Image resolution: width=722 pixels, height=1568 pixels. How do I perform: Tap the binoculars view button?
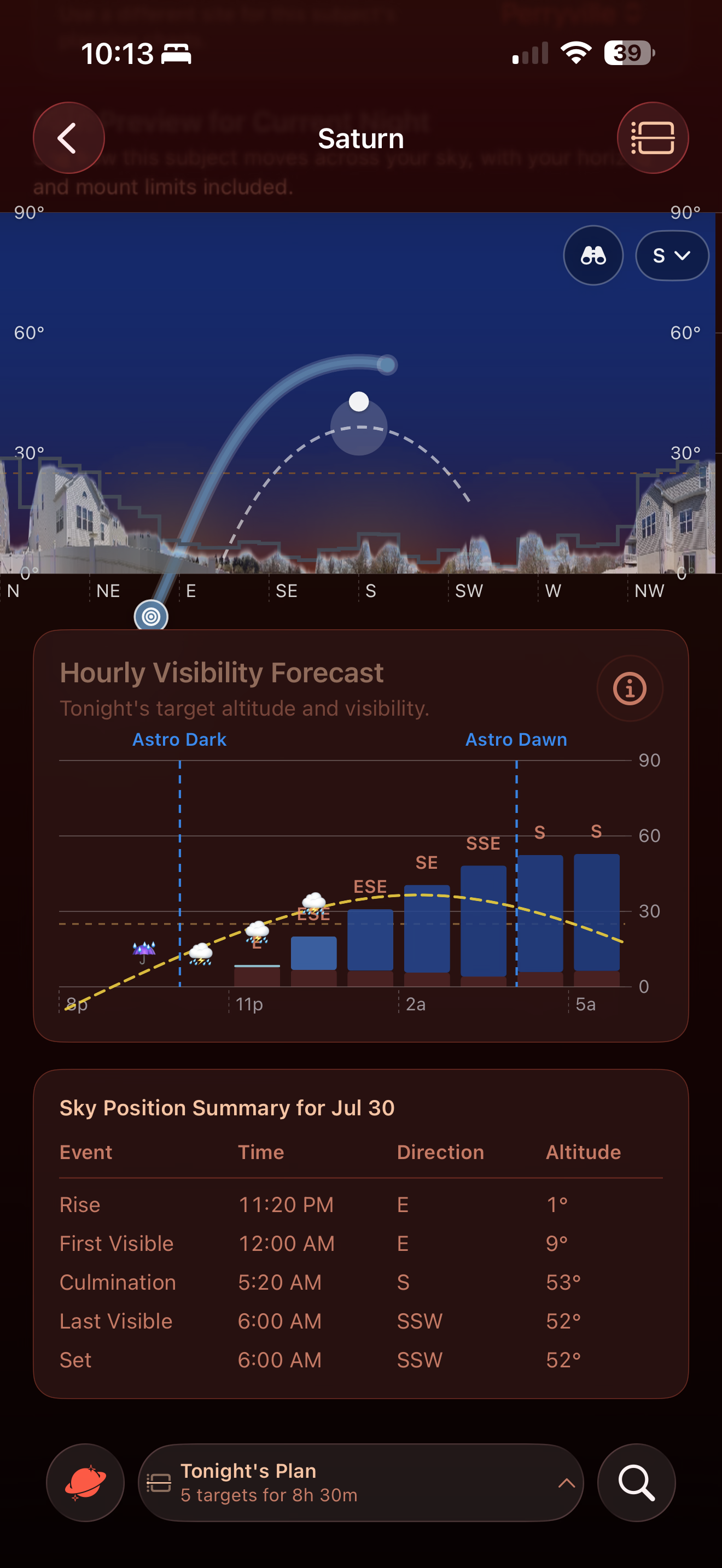[593, 256]
